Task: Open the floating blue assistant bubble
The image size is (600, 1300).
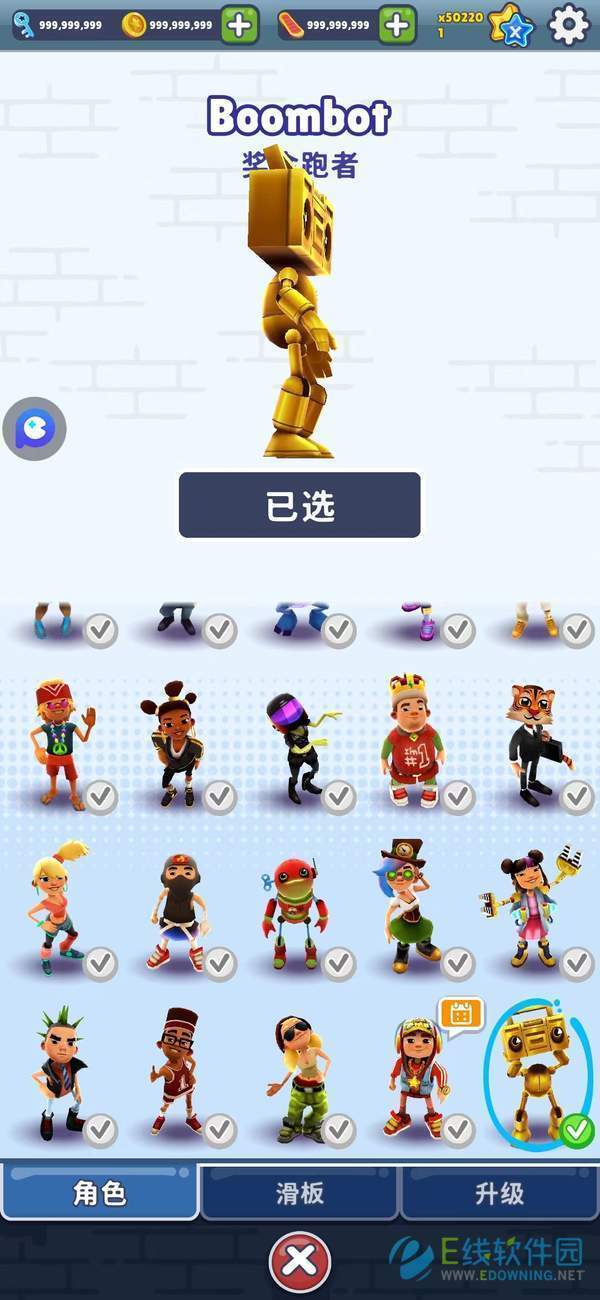Action: click(34, 430)
